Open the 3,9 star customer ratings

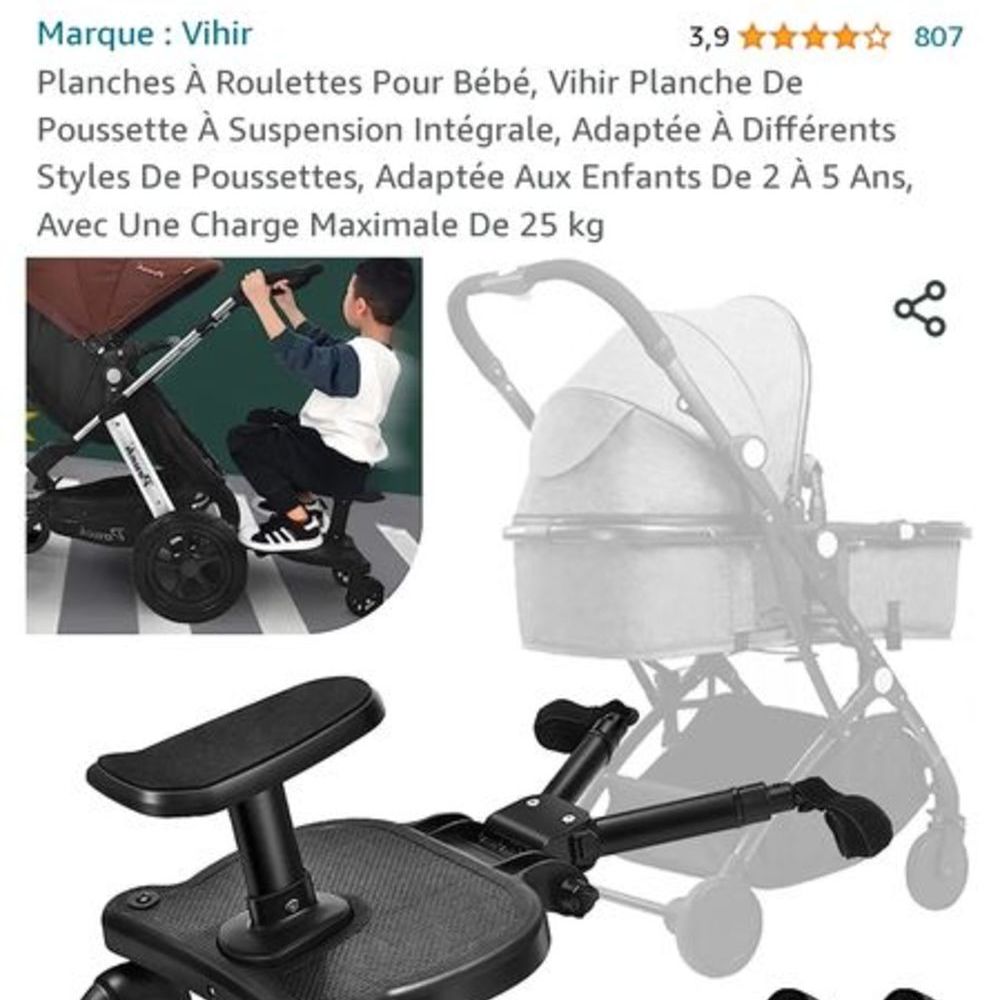click(814, 38)
